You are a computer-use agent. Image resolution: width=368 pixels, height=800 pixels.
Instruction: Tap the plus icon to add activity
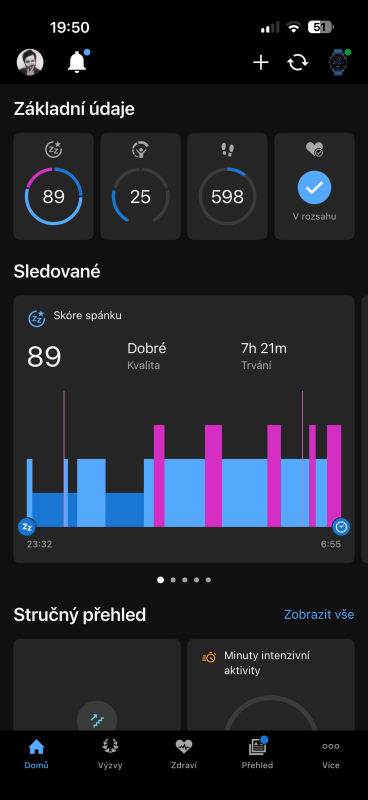[x=261, y=62]
